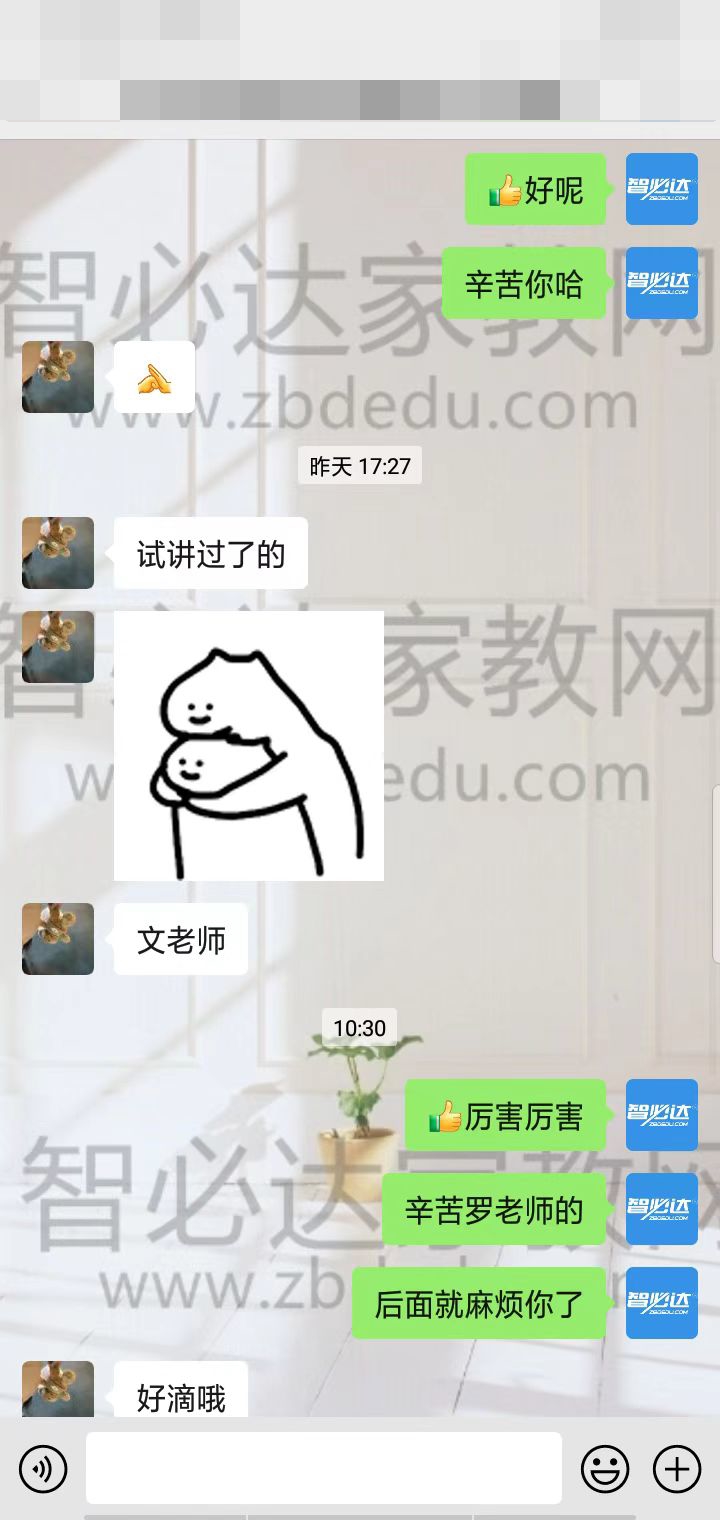
Task: View the hugging bears sticker
Action: coord(249,746)
